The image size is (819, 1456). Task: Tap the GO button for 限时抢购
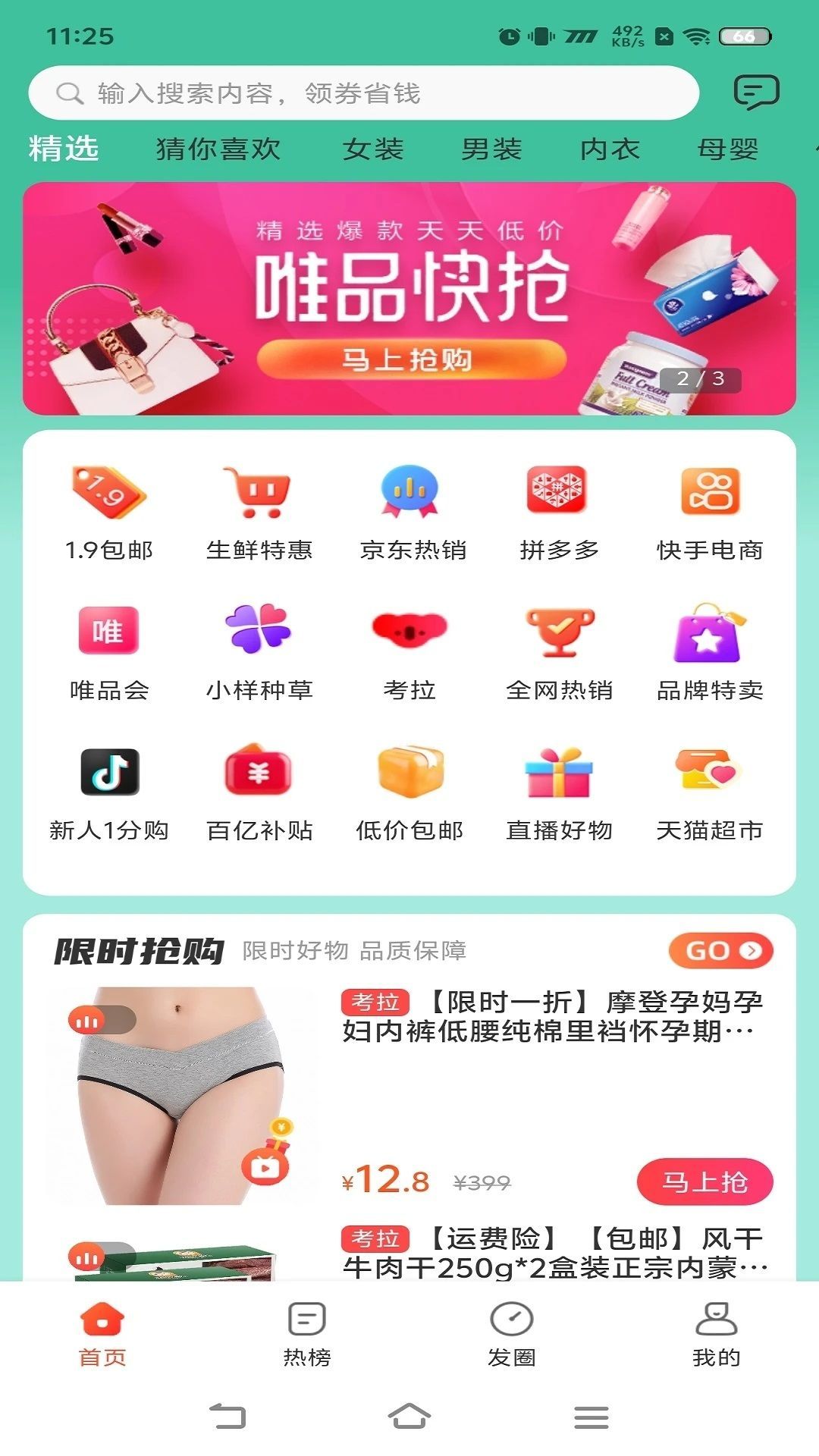click(720, 950)
